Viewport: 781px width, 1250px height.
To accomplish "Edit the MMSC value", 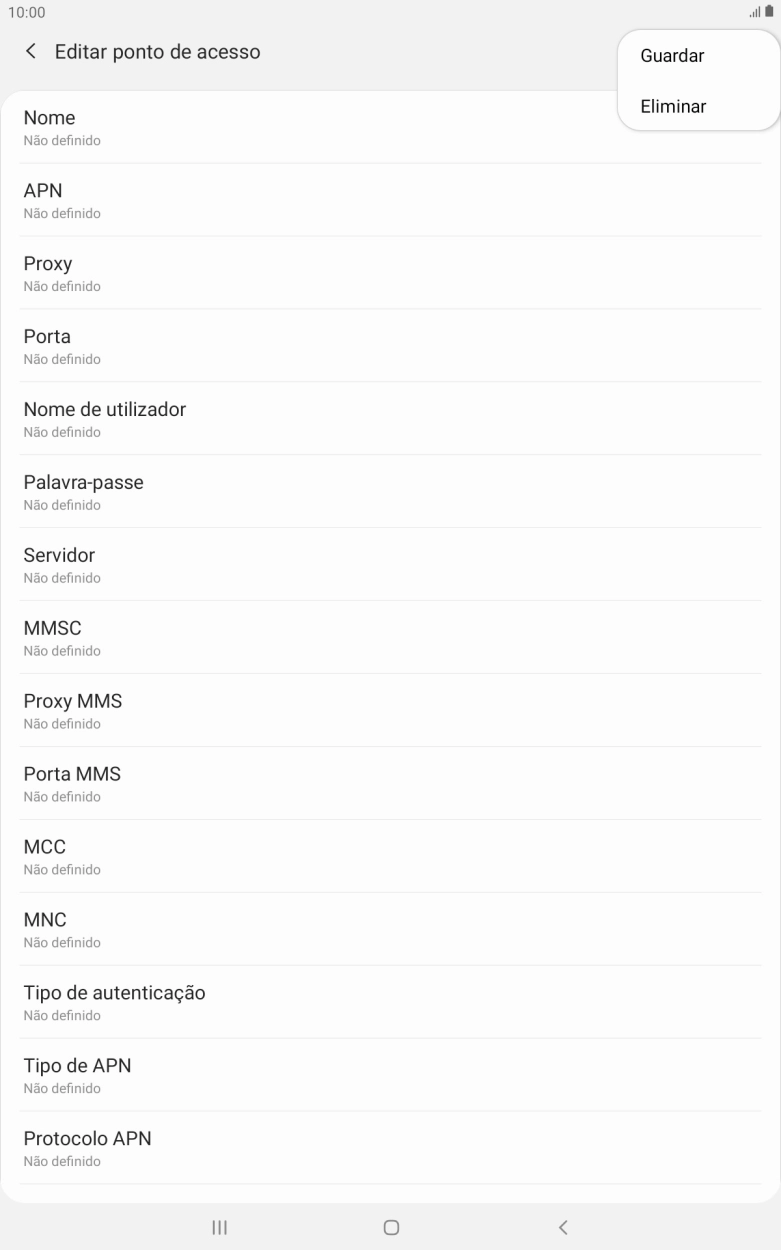I will coord(390,638).
